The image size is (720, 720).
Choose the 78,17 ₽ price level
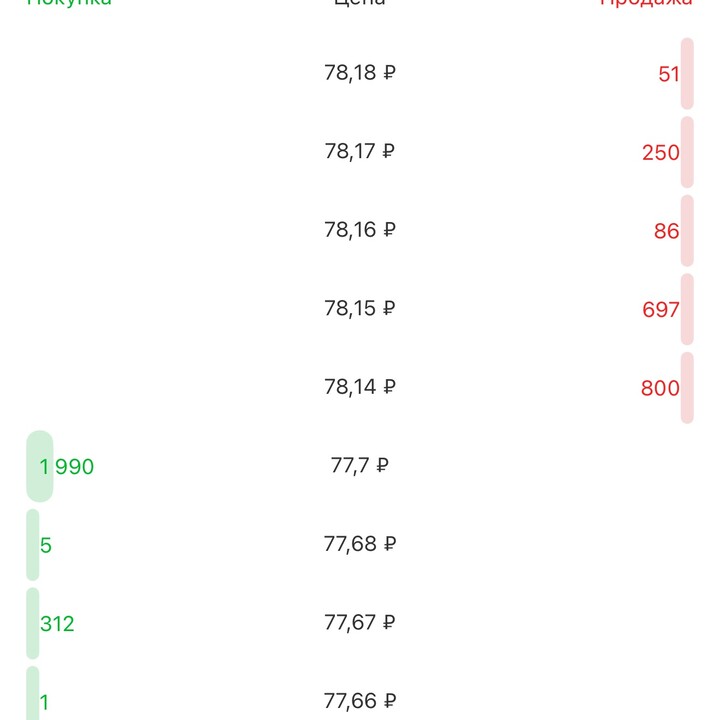(x=360, y=152)
